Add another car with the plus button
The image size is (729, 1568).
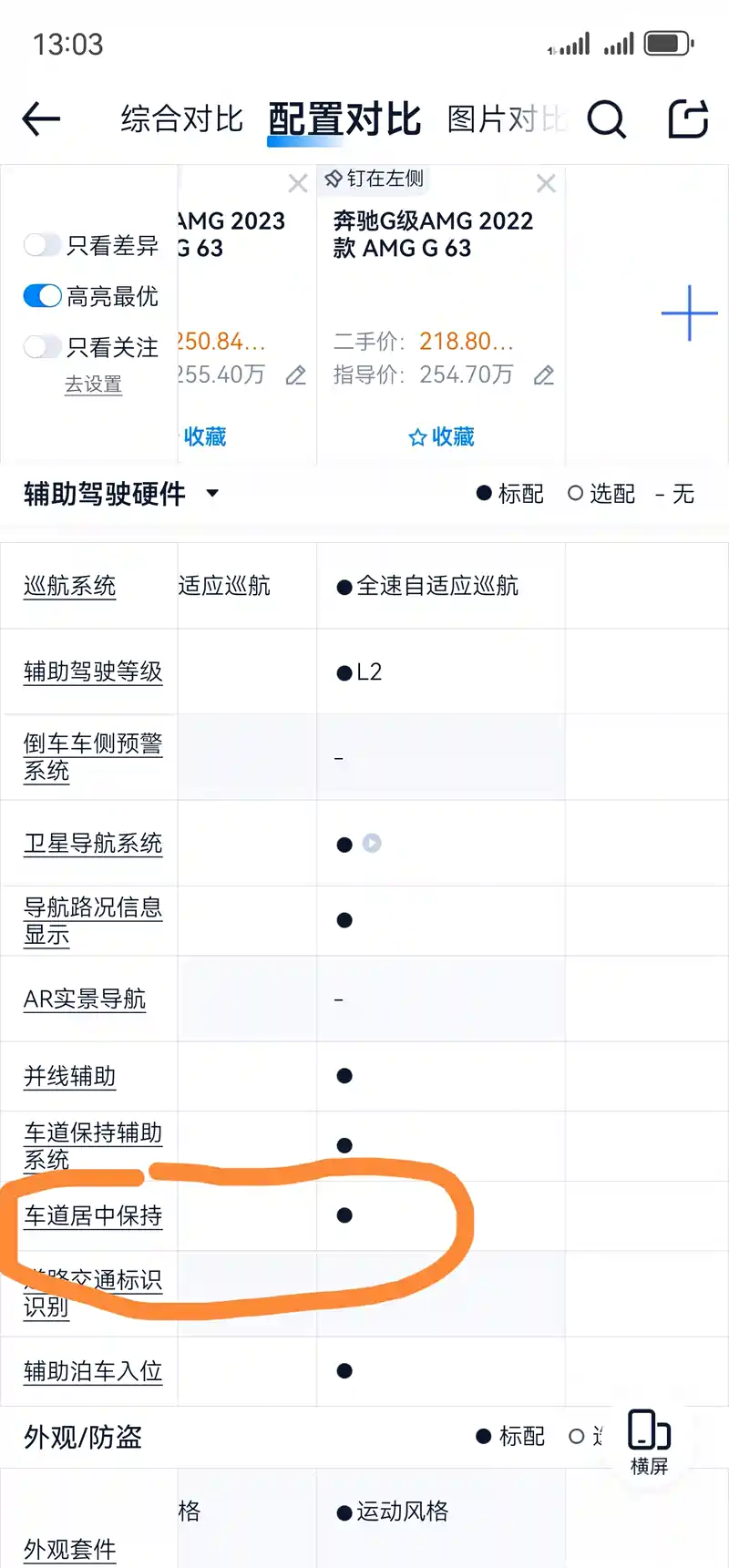tap(689, 313)
